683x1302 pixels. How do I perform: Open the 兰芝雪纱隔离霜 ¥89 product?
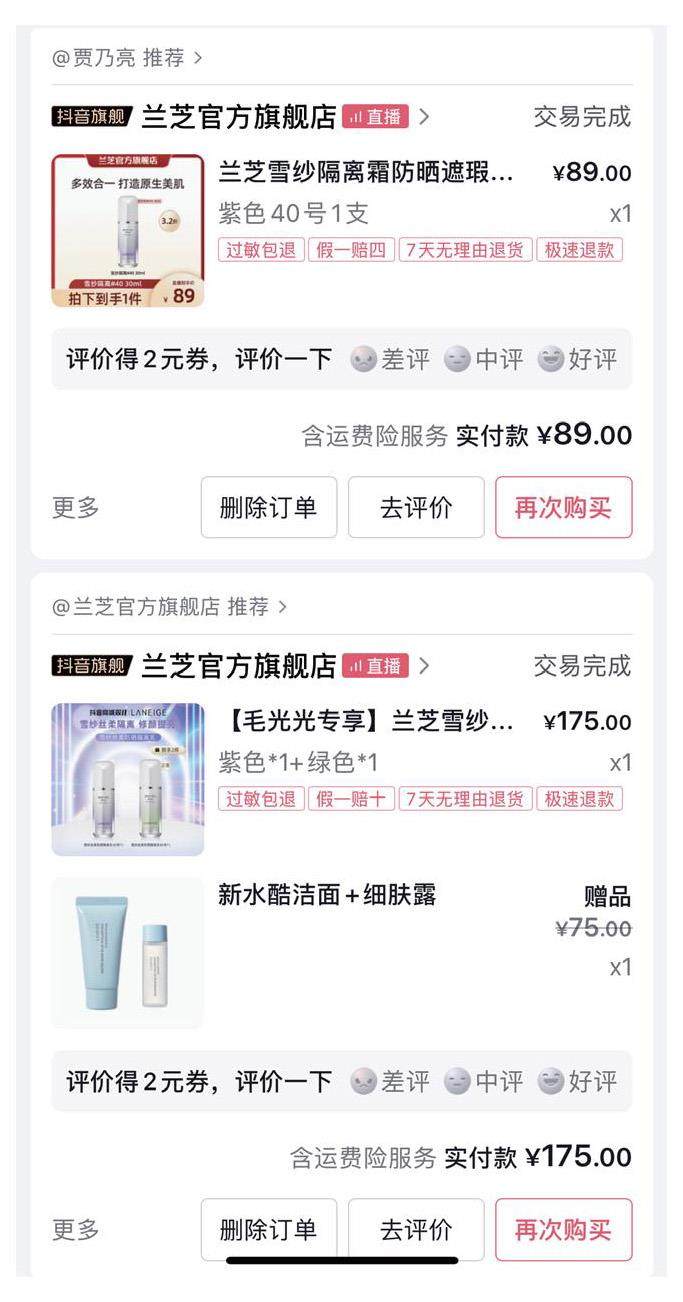[x=341, y=230]
